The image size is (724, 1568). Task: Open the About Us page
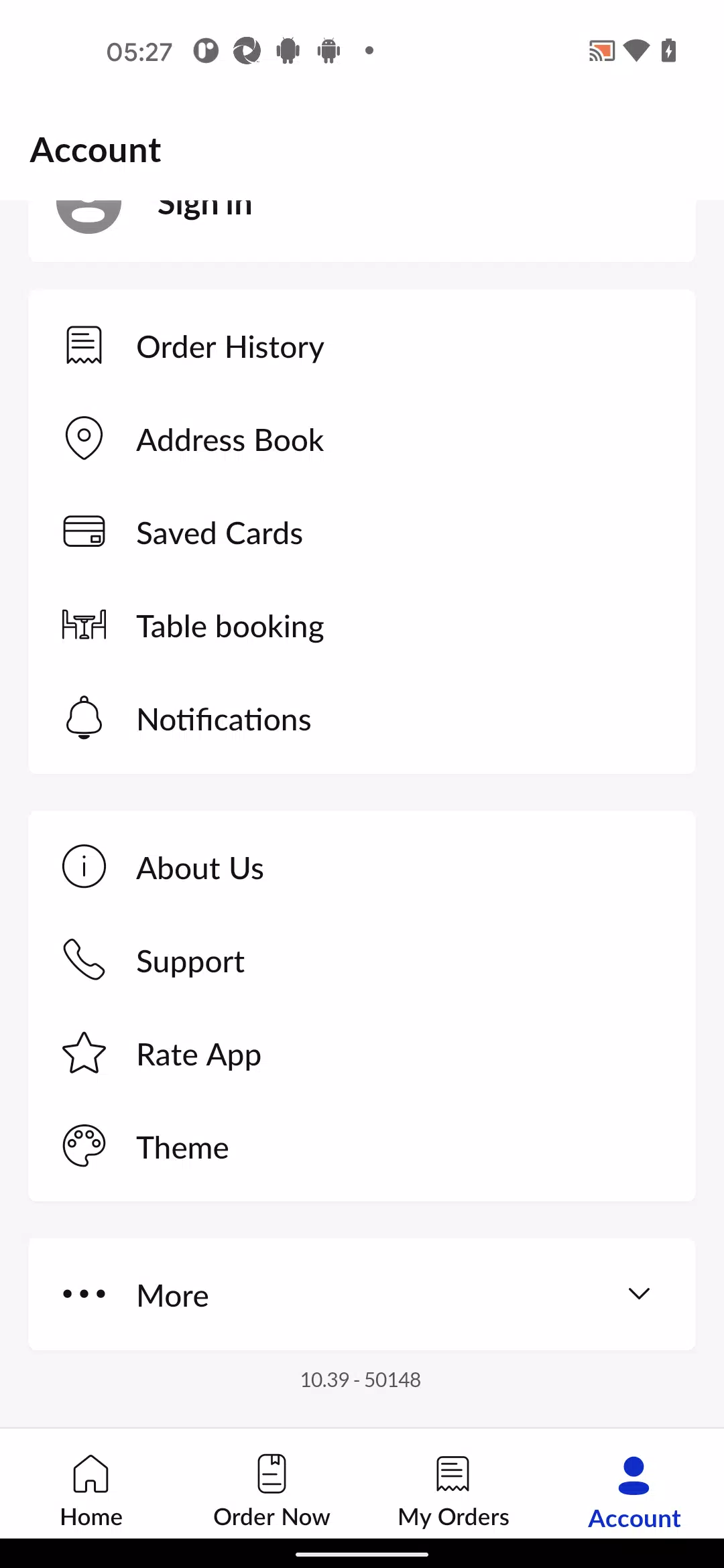[x=362, y=868]
